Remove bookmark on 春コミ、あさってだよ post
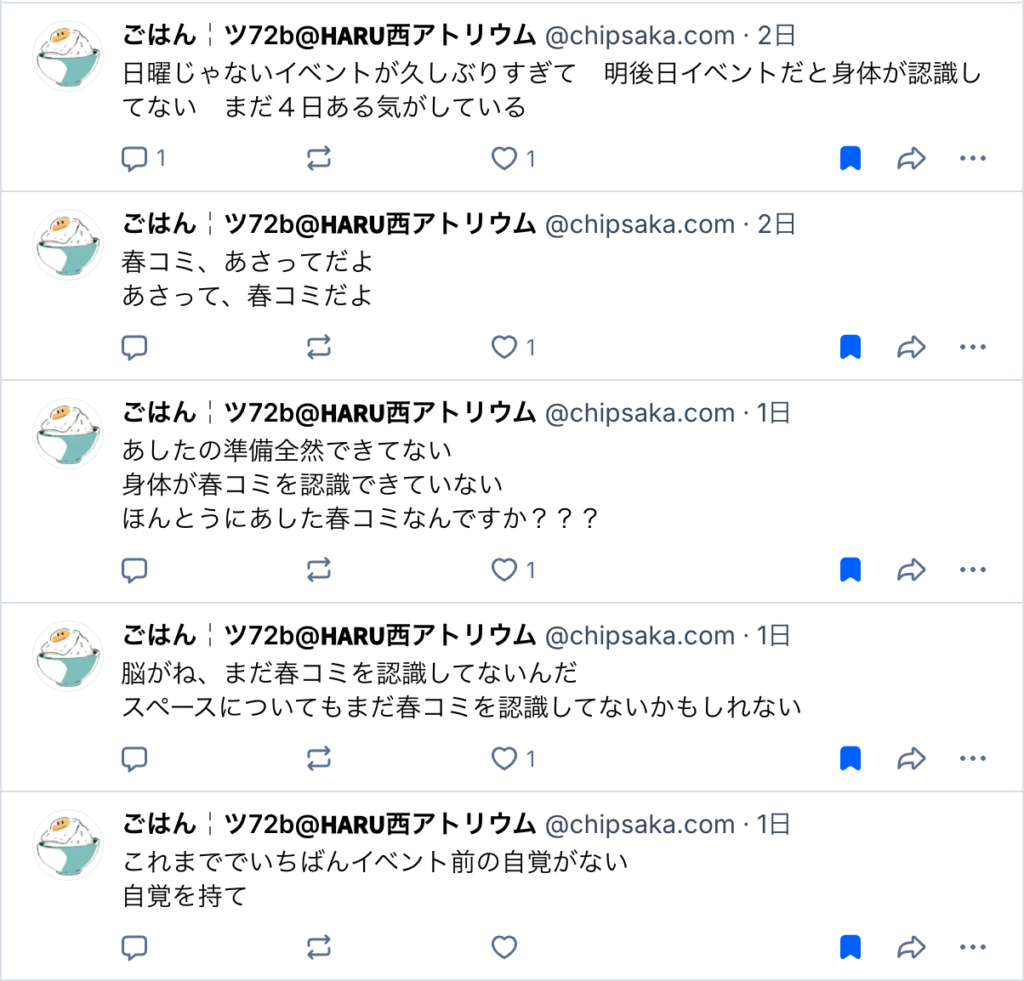 [x=850, y=347]
